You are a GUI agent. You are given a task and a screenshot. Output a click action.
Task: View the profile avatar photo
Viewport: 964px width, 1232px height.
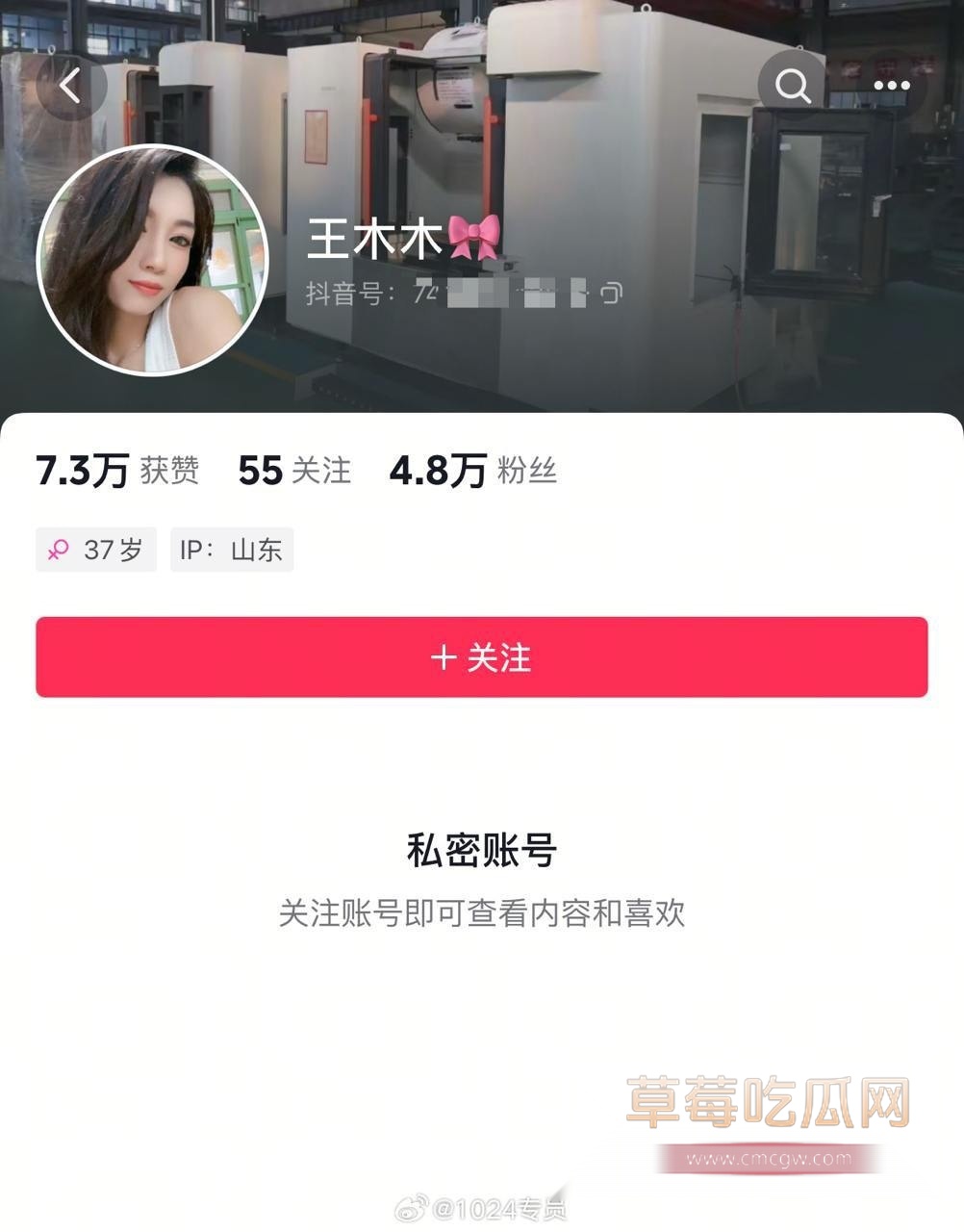tap(153, 260)
